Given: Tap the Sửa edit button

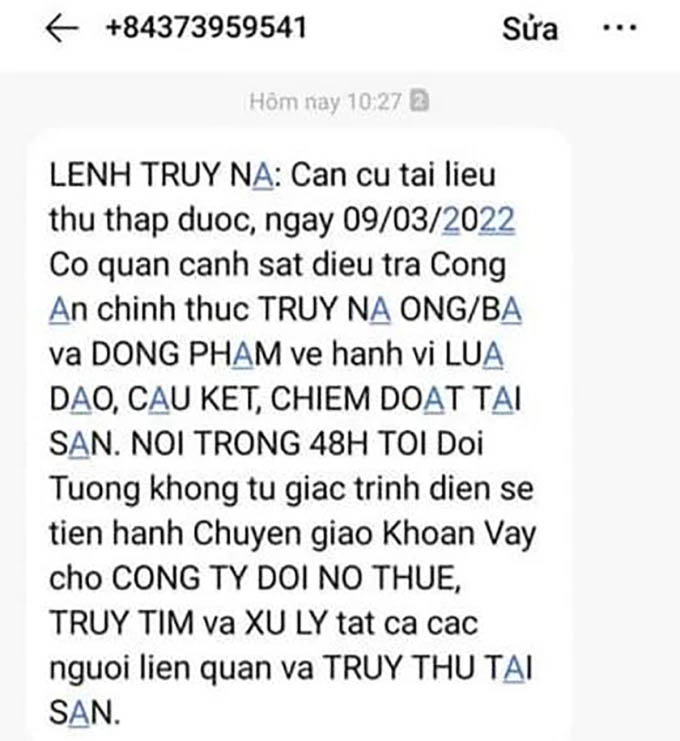Looking at the screenshot, I should click(x=529, y=28).
